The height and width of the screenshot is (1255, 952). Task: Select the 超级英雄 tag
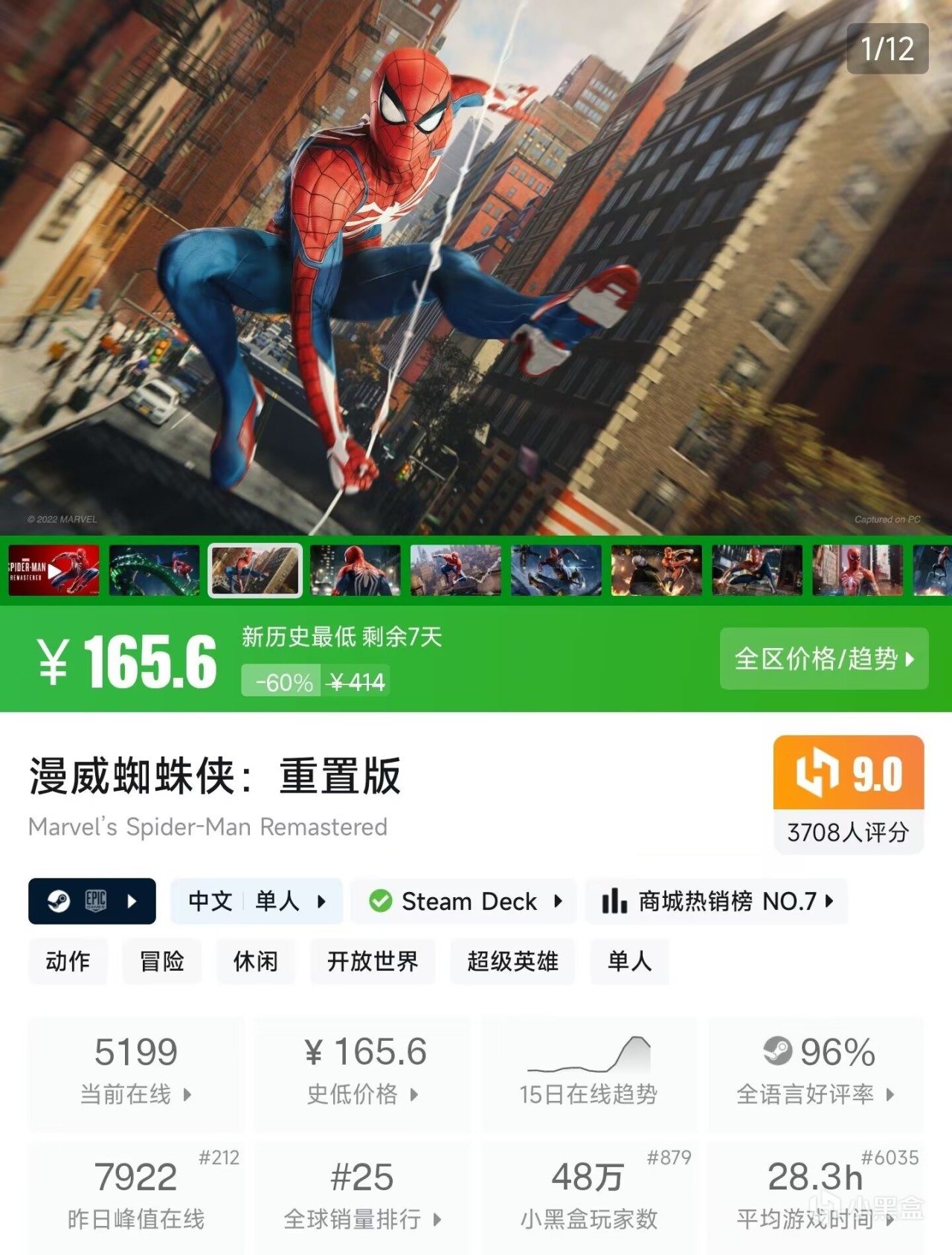[x=512, y=961]
